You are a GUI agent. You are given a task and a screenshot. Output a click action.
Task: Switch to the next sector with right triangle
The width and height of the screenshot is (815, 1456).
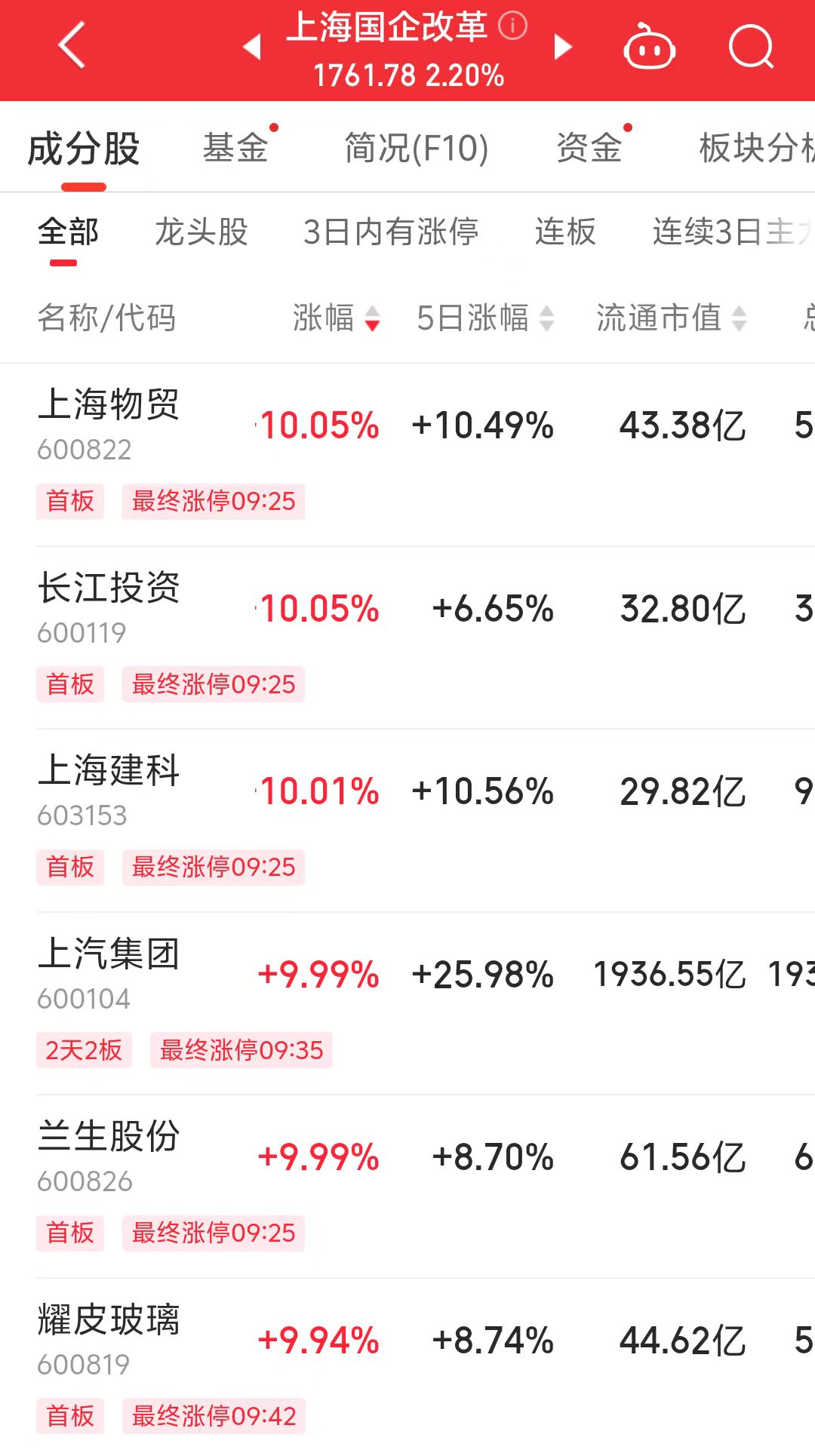(562, 47)
